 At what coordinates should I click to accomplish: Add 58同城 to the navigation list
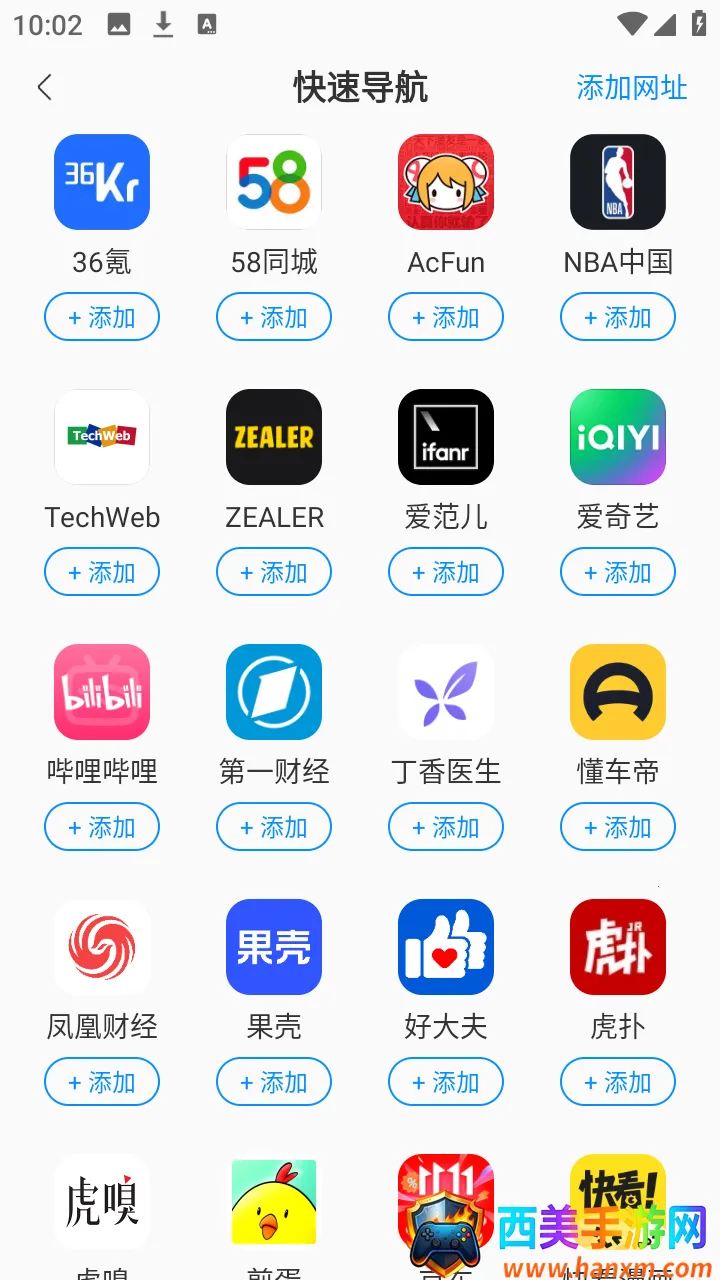(x=274, y=318)
